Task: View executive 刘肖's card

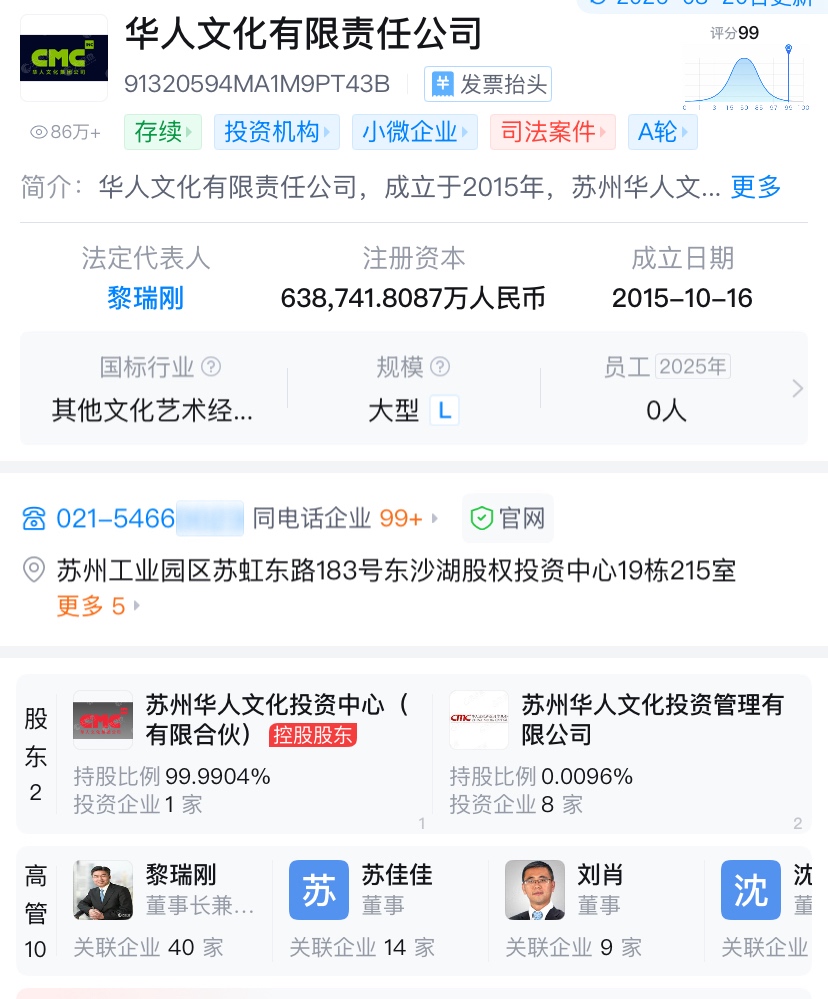Action: pyautogui.click(x=597, y=910)
